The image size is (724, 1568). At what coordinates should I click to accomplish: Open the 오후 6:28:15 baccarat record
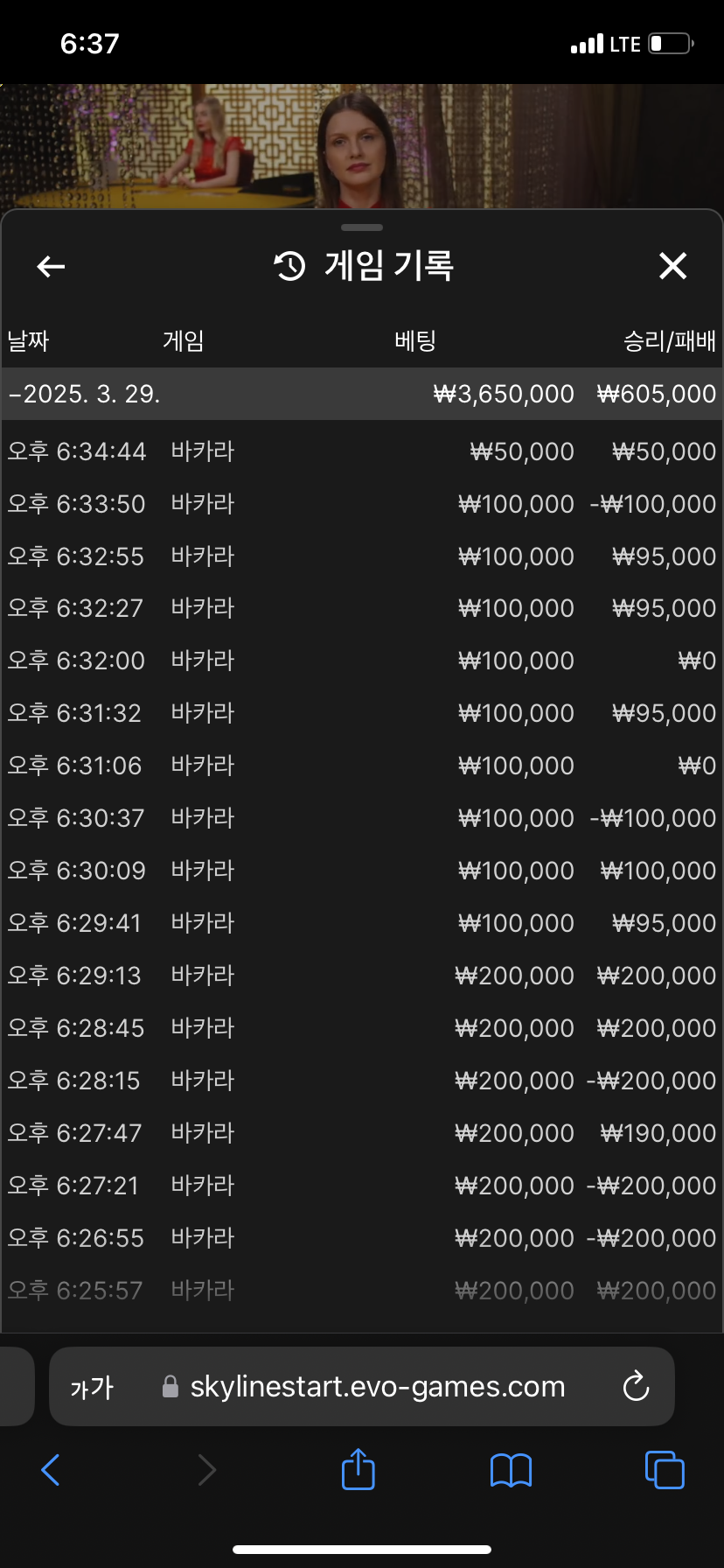tap(361, 1081)
